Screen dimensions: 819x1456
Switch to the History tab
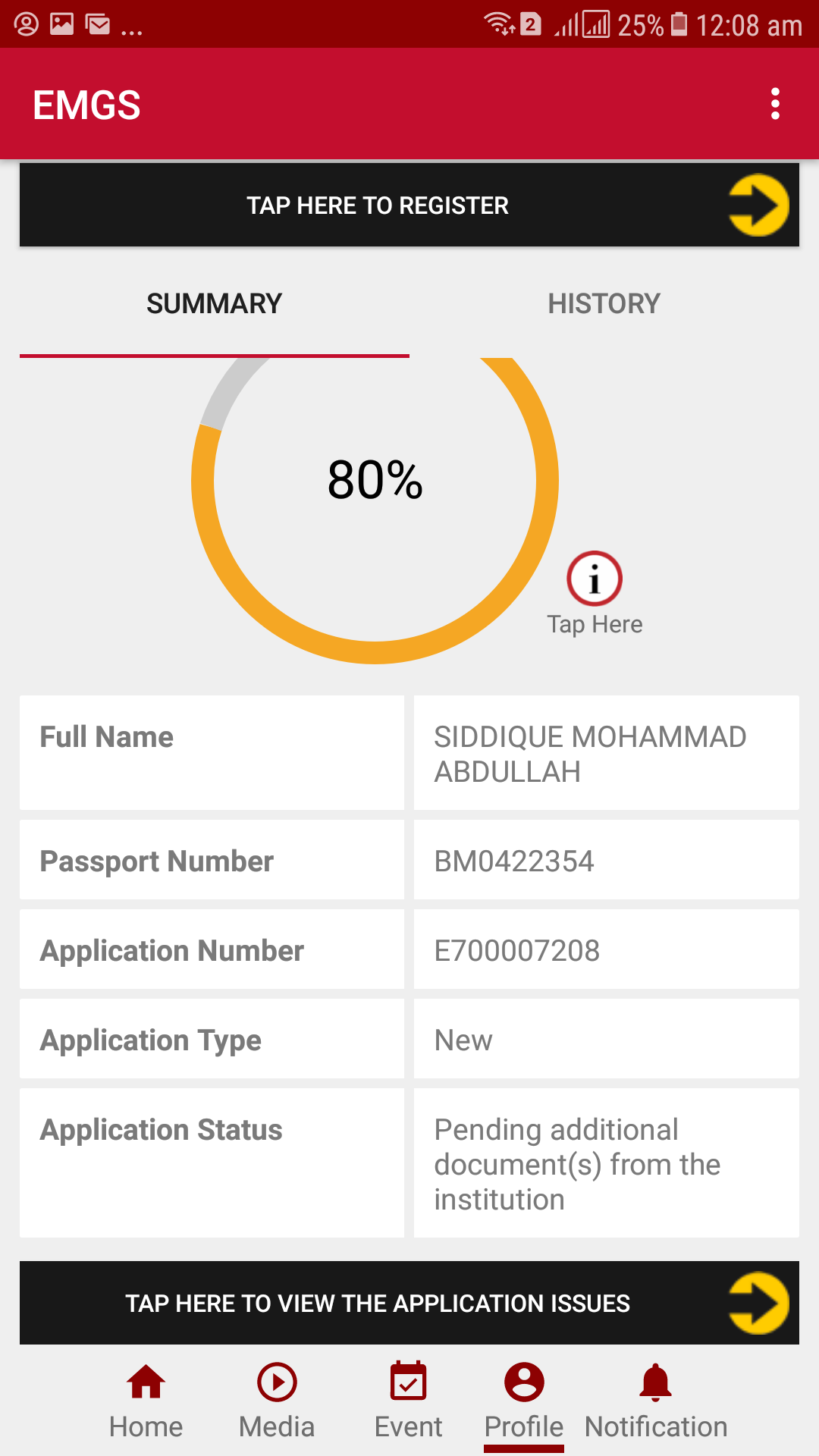point(604,304)
